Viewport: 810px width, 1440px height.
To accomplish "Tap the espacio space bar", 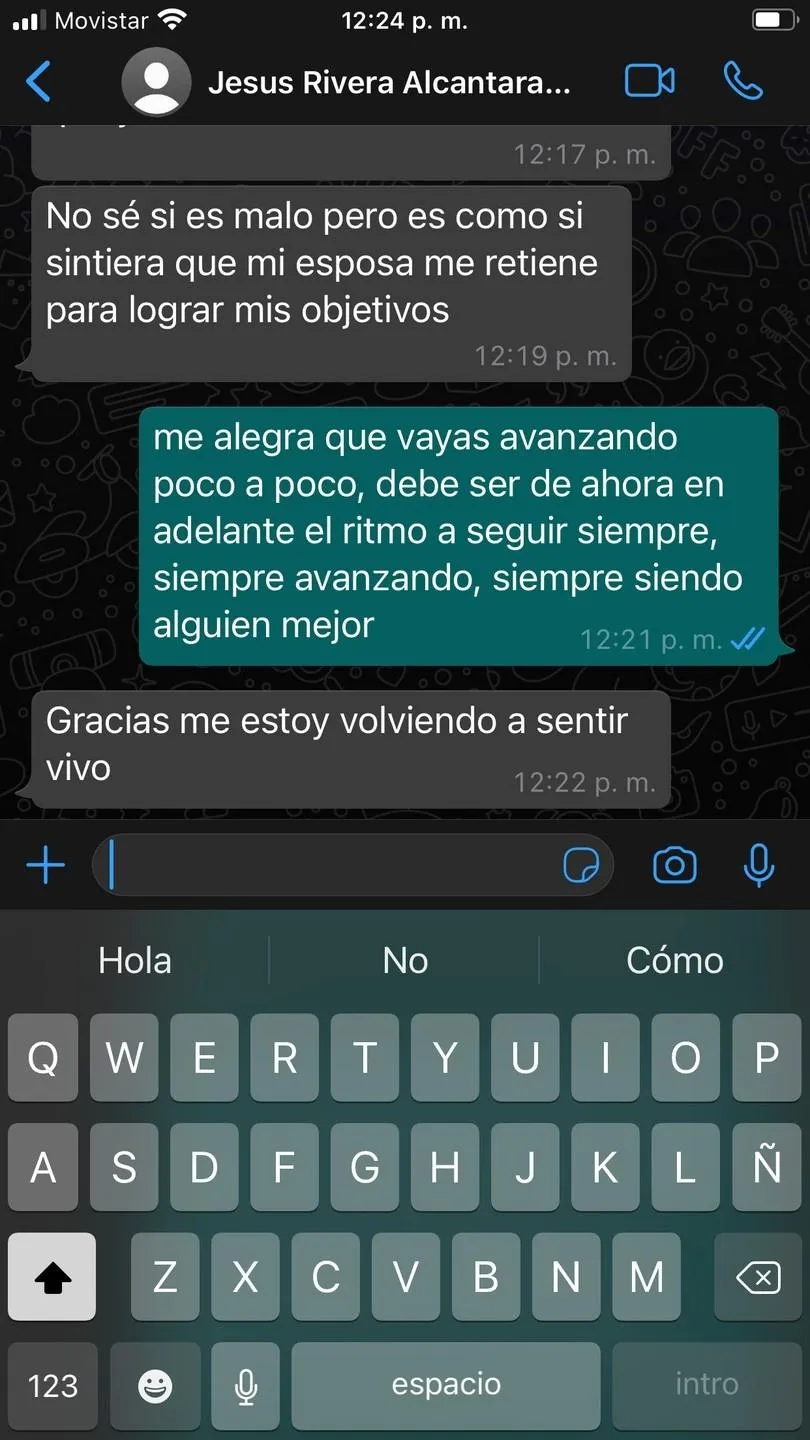I will click(x=446, y=1385).
